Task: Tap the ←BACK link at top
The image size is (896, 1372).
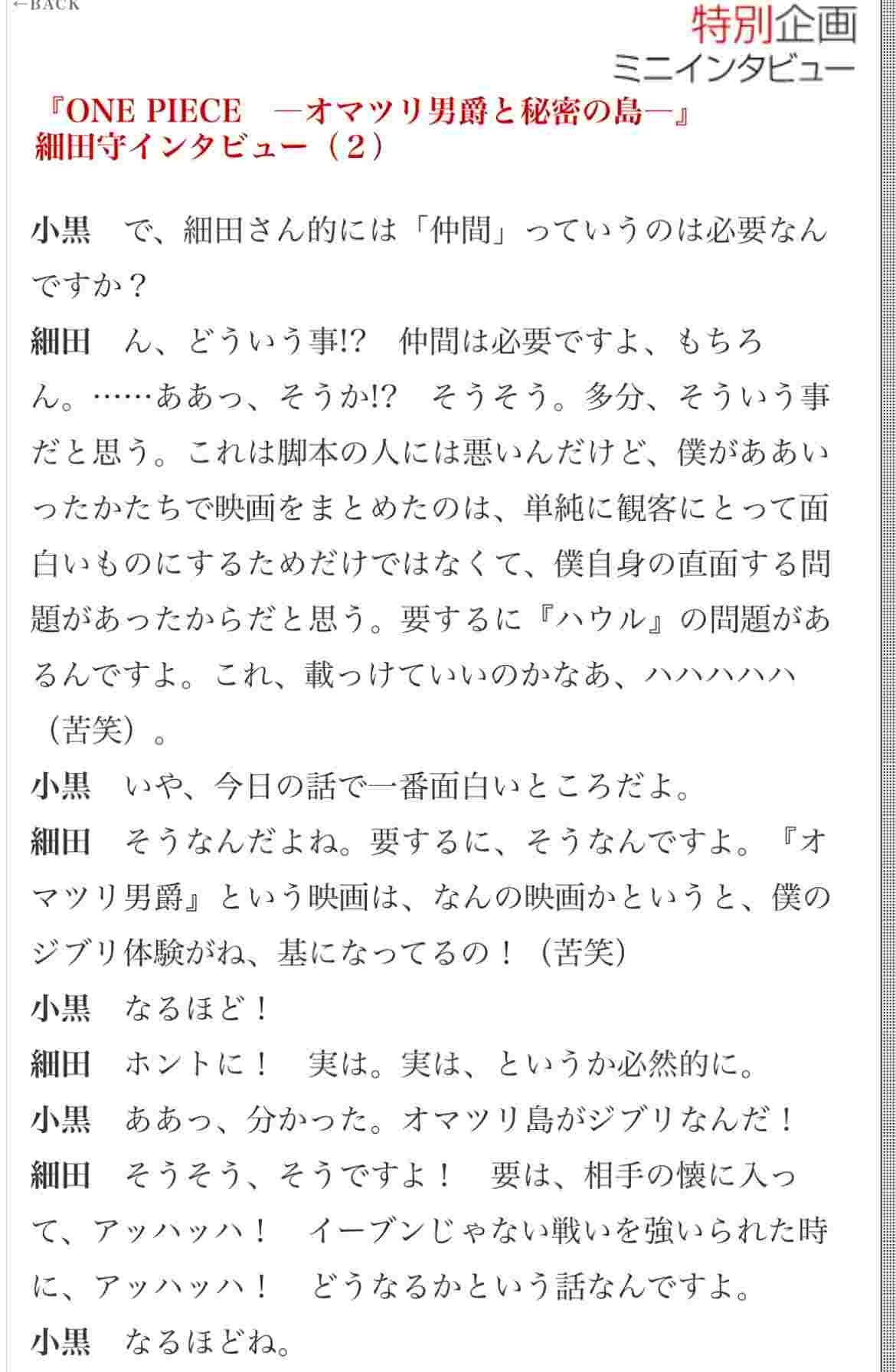Action: click(46, 5)
